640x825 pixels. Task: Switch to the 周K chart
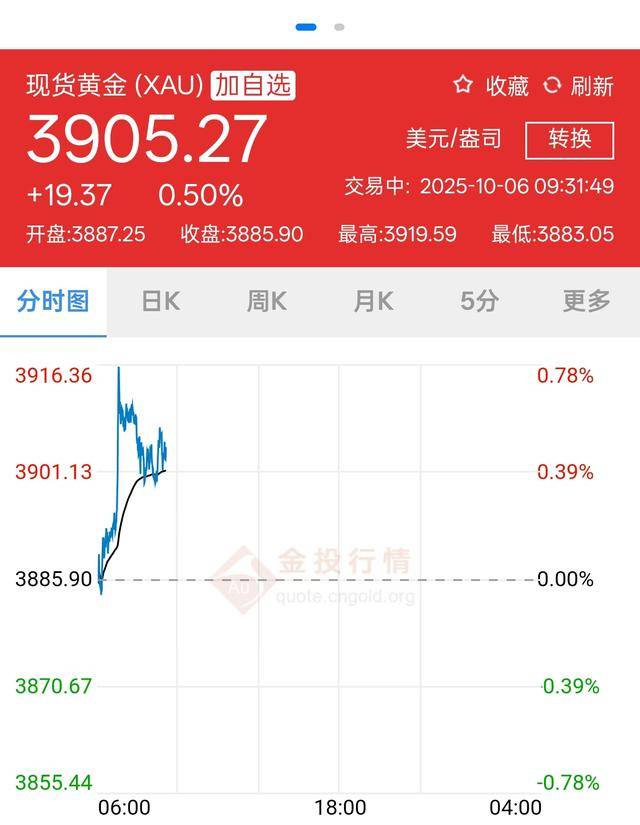point(267,301)
